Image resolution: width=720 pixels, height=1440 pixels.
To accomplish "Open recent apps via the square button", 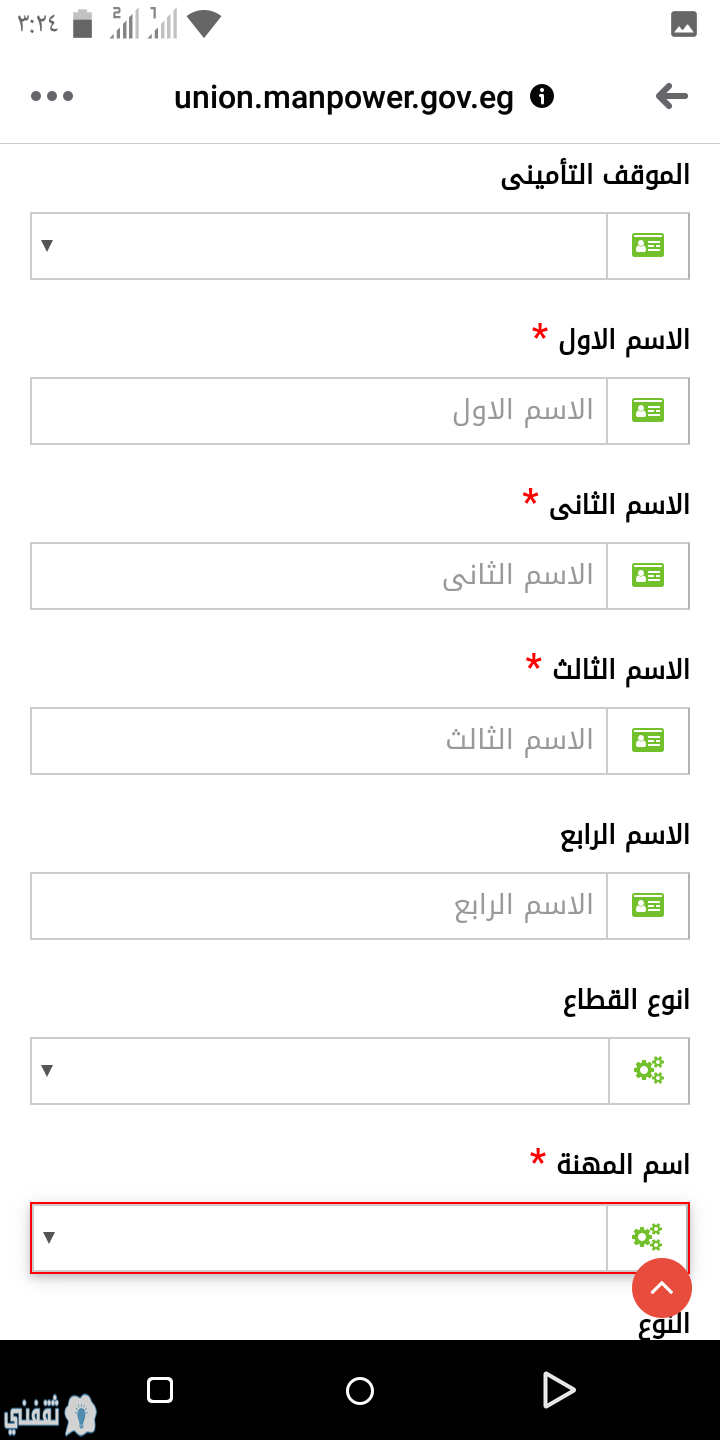I will click(160, 1390).
